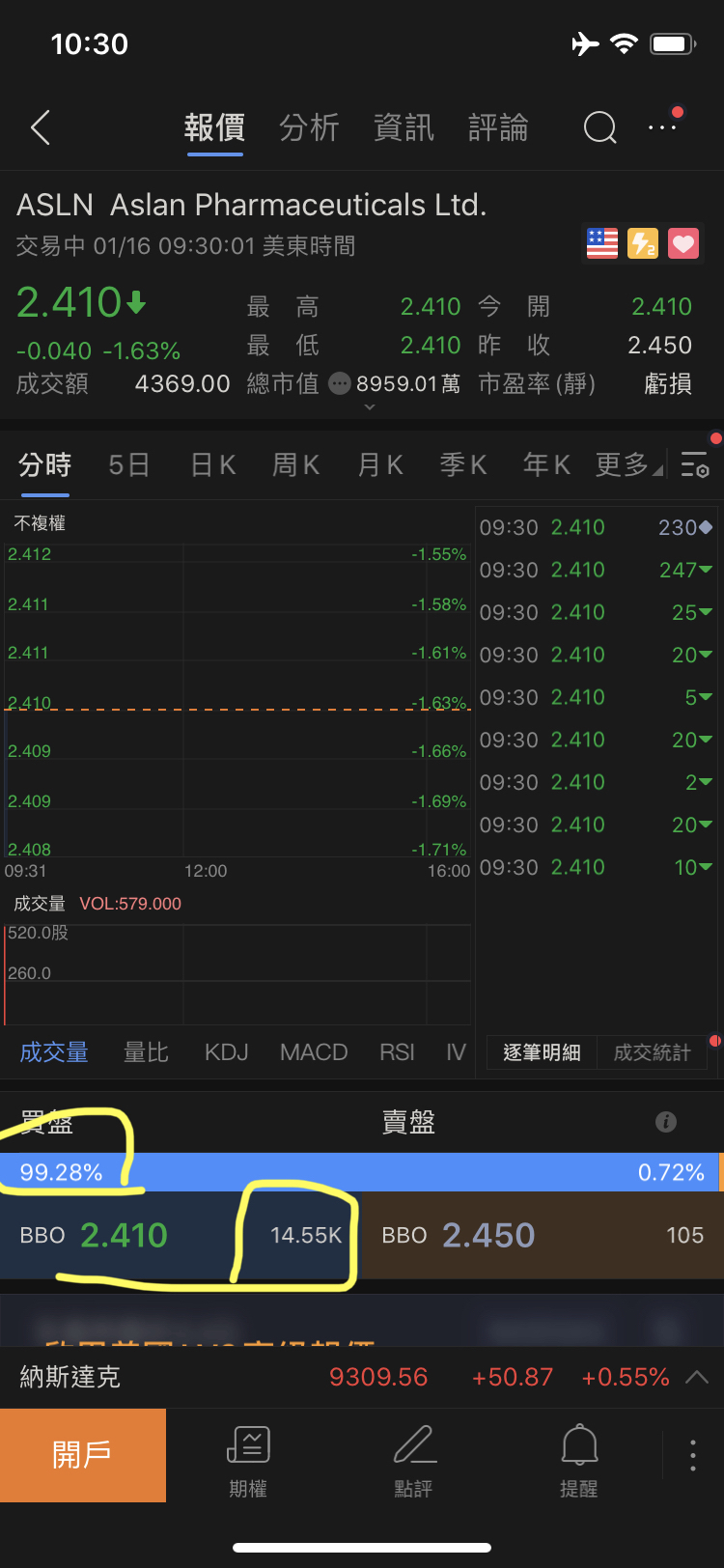724x1568 pixels.
Task: Expand the 納斯達克 index bar
Action: point(696,1377)
